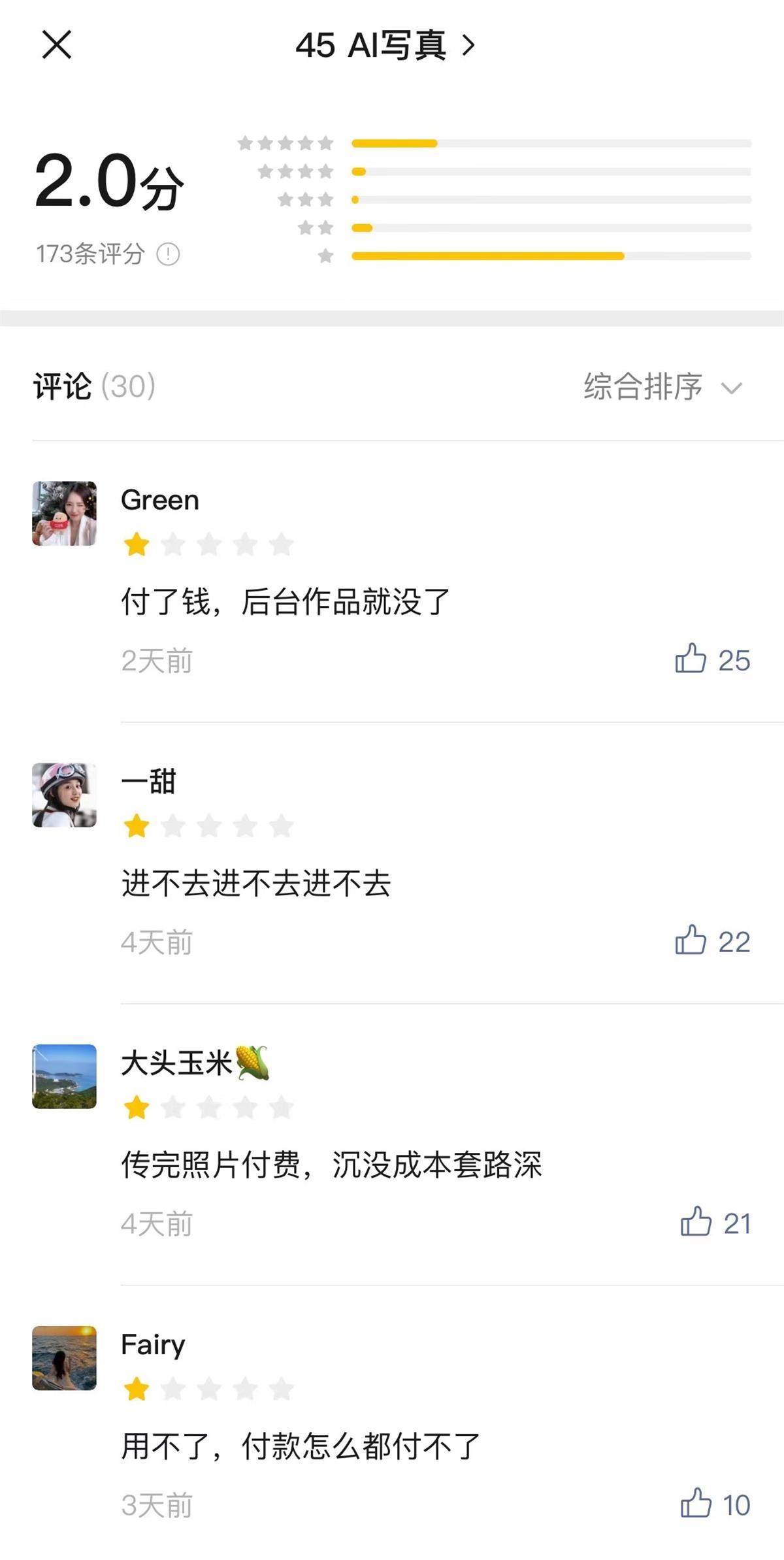The height and width of the screenshot is (1560, 784).
Task: Open Green's profile avatar
Action: coord(64,514)
